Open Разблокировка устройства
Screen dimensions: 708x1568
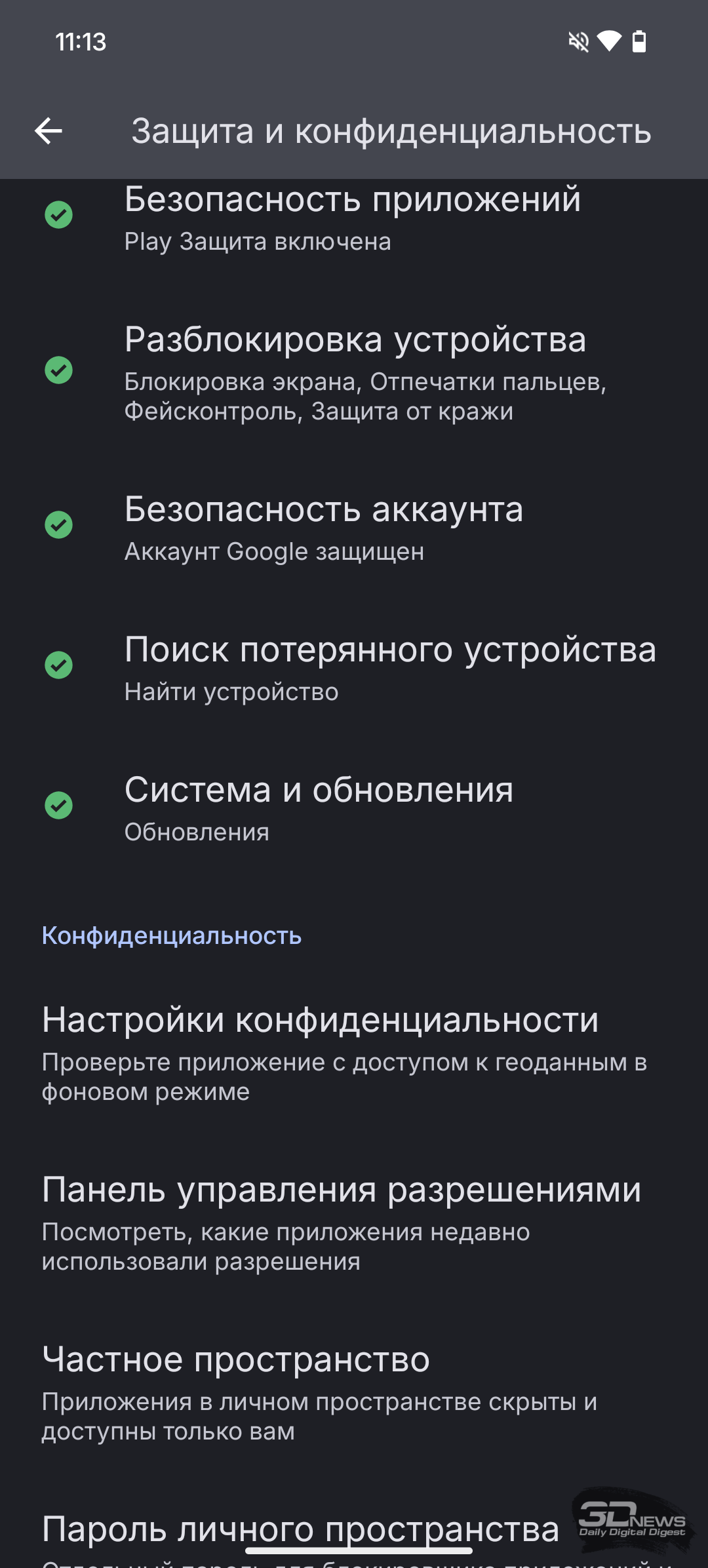click(x=354, y=372)
